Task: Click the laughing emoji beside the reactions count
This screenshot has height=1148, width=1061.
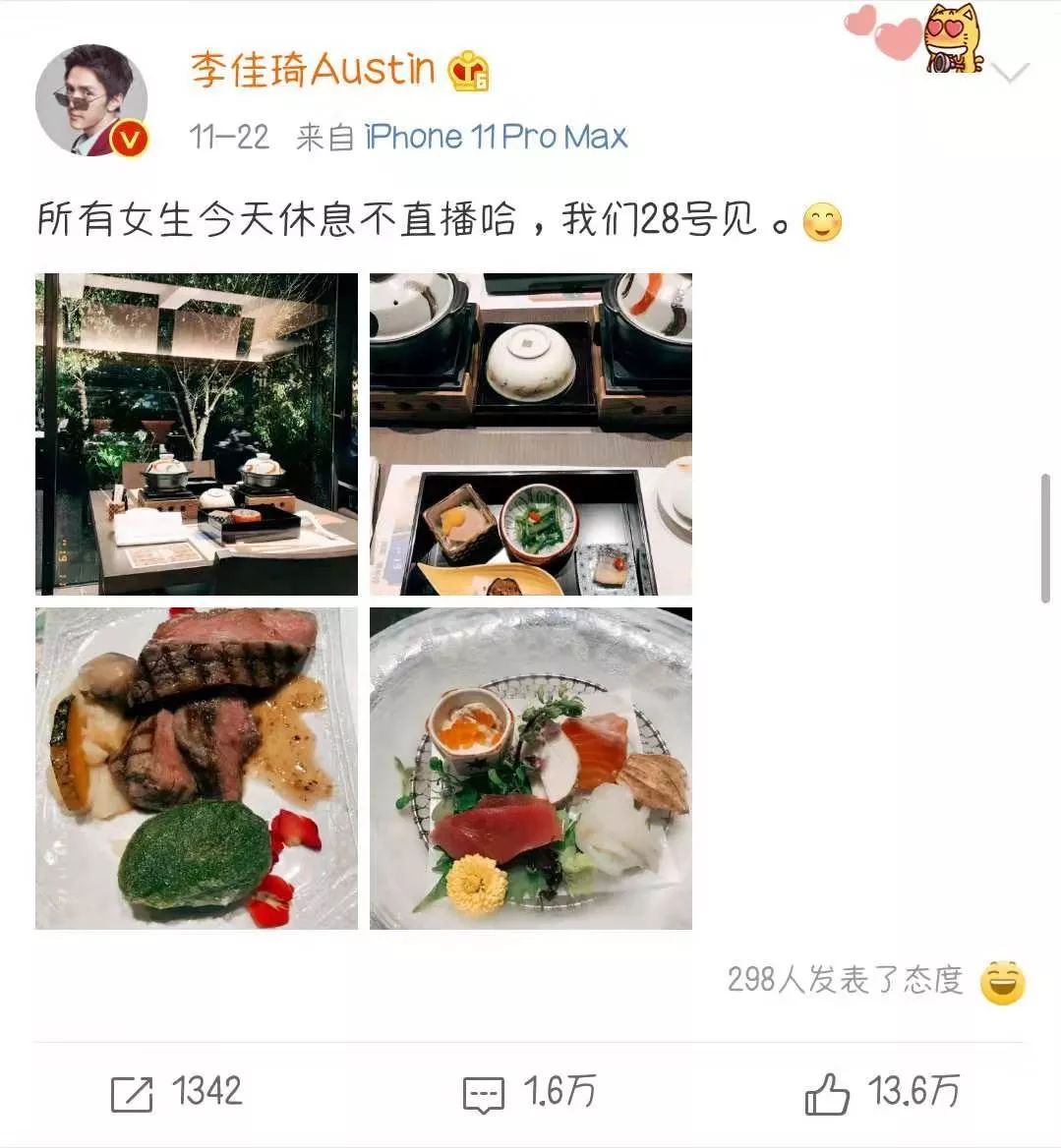Action: [x=1002, y=980]
